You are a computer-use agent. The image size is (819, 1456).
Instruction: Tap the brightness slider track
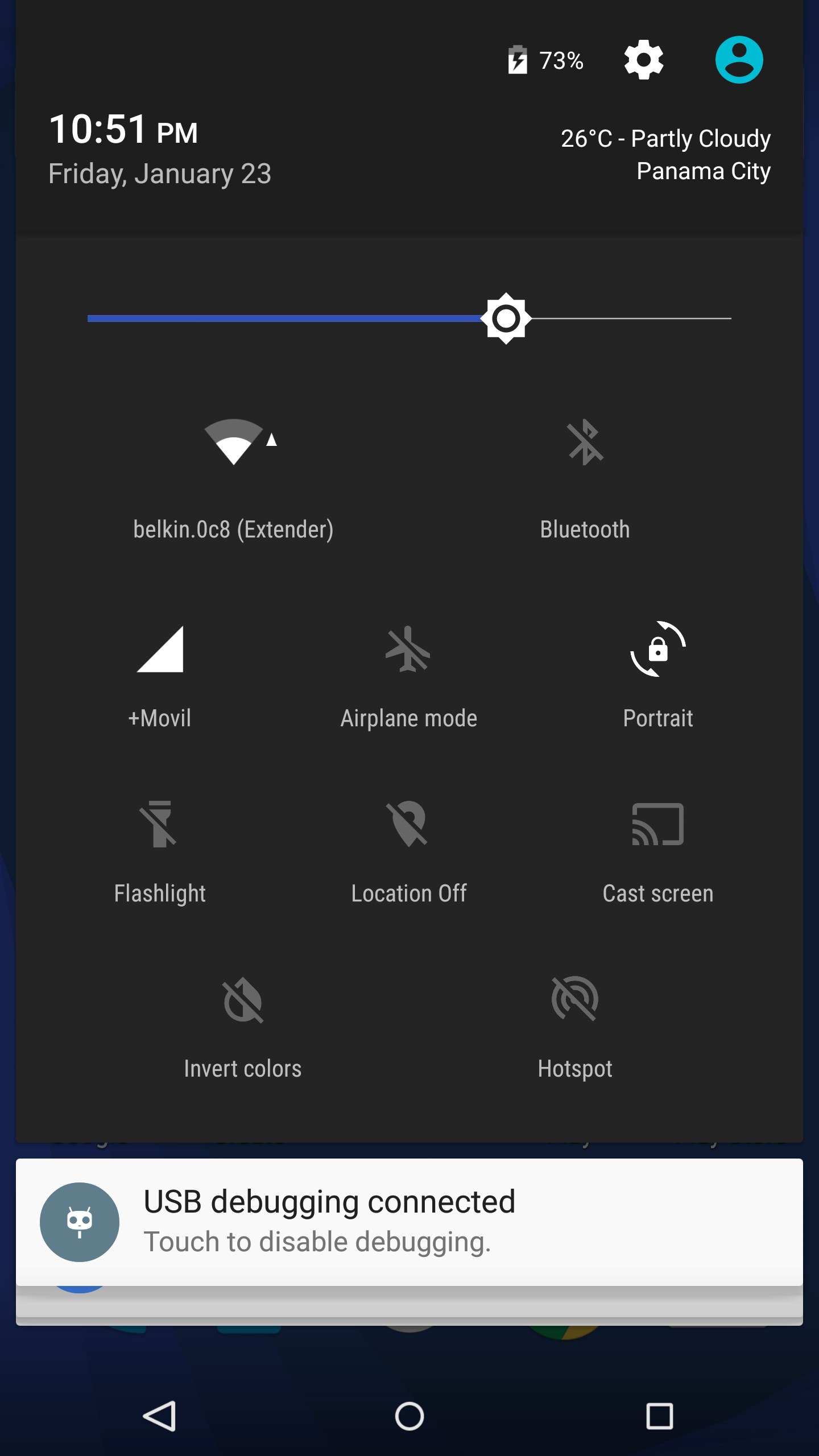coord(409,318)
